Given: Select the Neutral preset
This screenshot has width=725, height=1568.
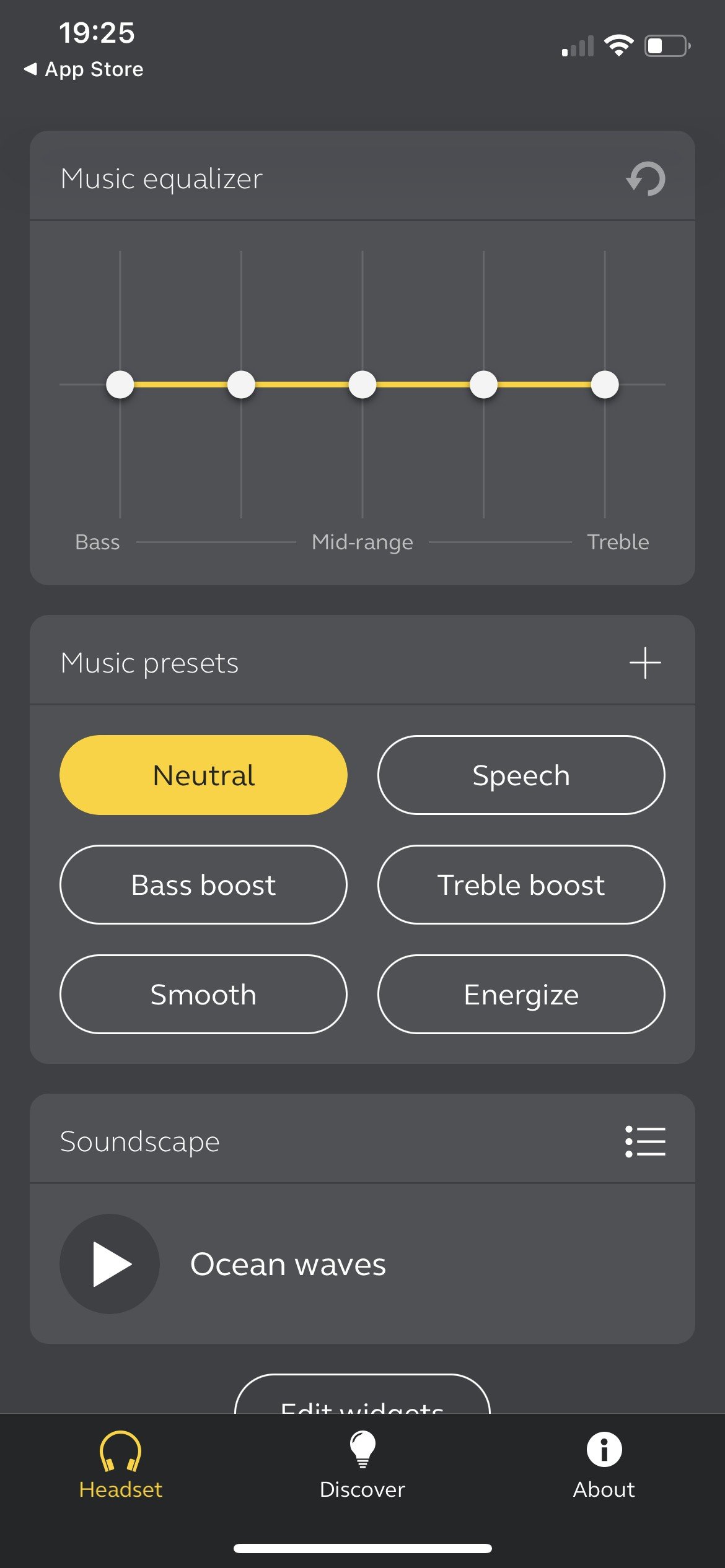Looking at the screenshot, I should [x=203, y=775].
